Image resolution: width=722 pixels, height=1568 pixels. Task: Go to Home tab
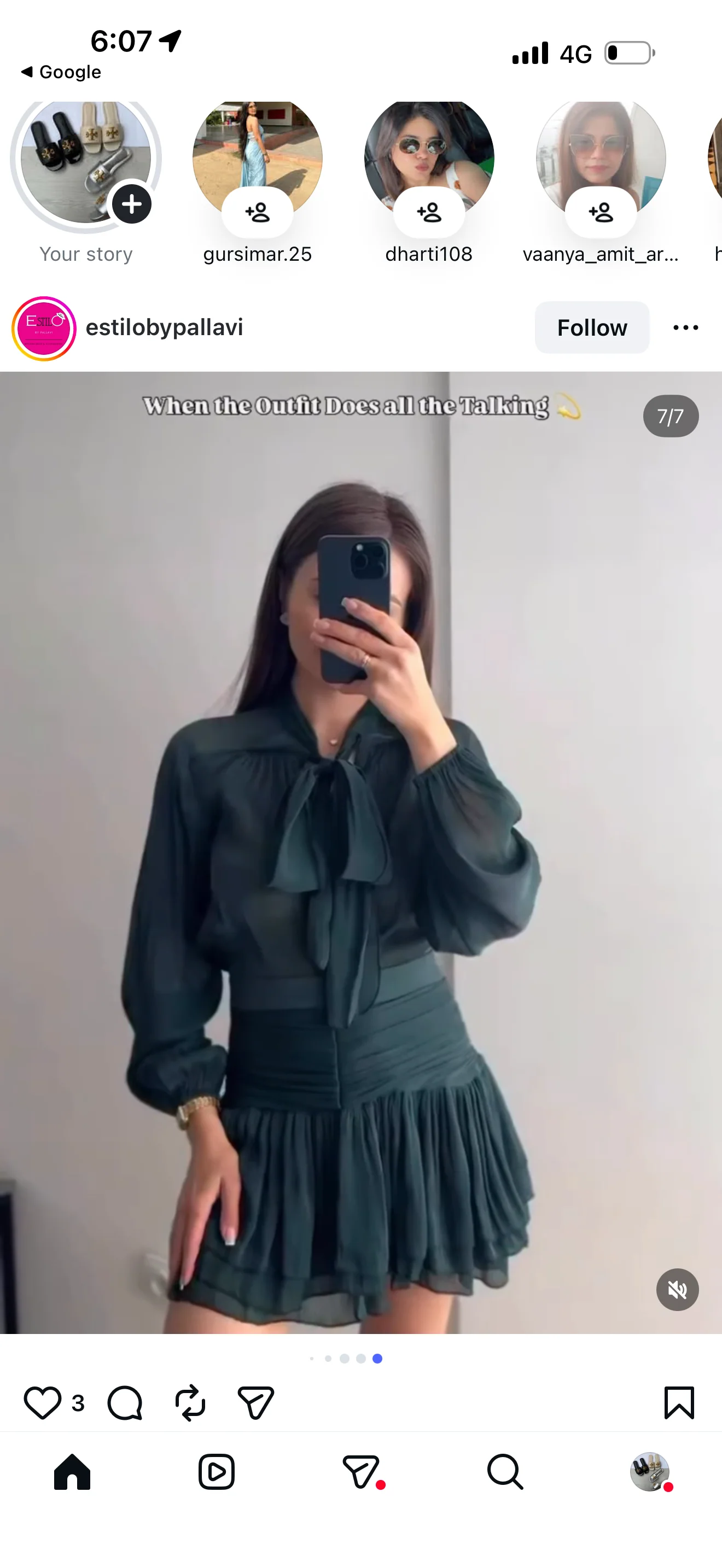click(x=72, y=1472)
